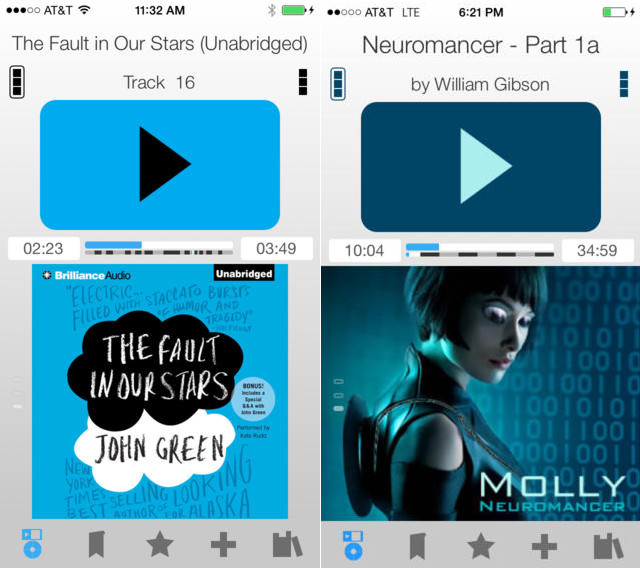Tap the plus icon on The Fault in Our Stars screen
The height and width of the screenshot is (568, 640).
pyautogui.click(x=223, y=544)
